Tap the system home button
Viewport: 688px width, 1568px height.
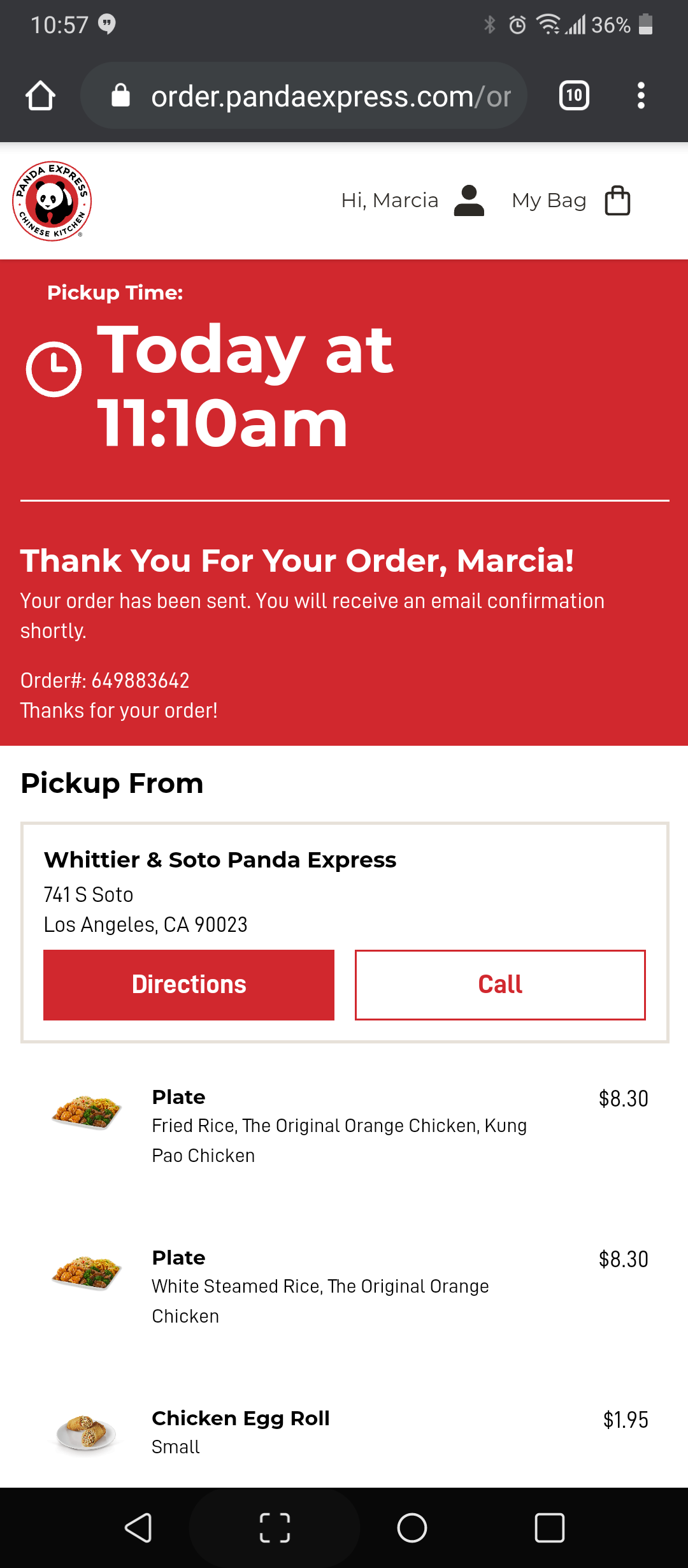click(412, 1528)
